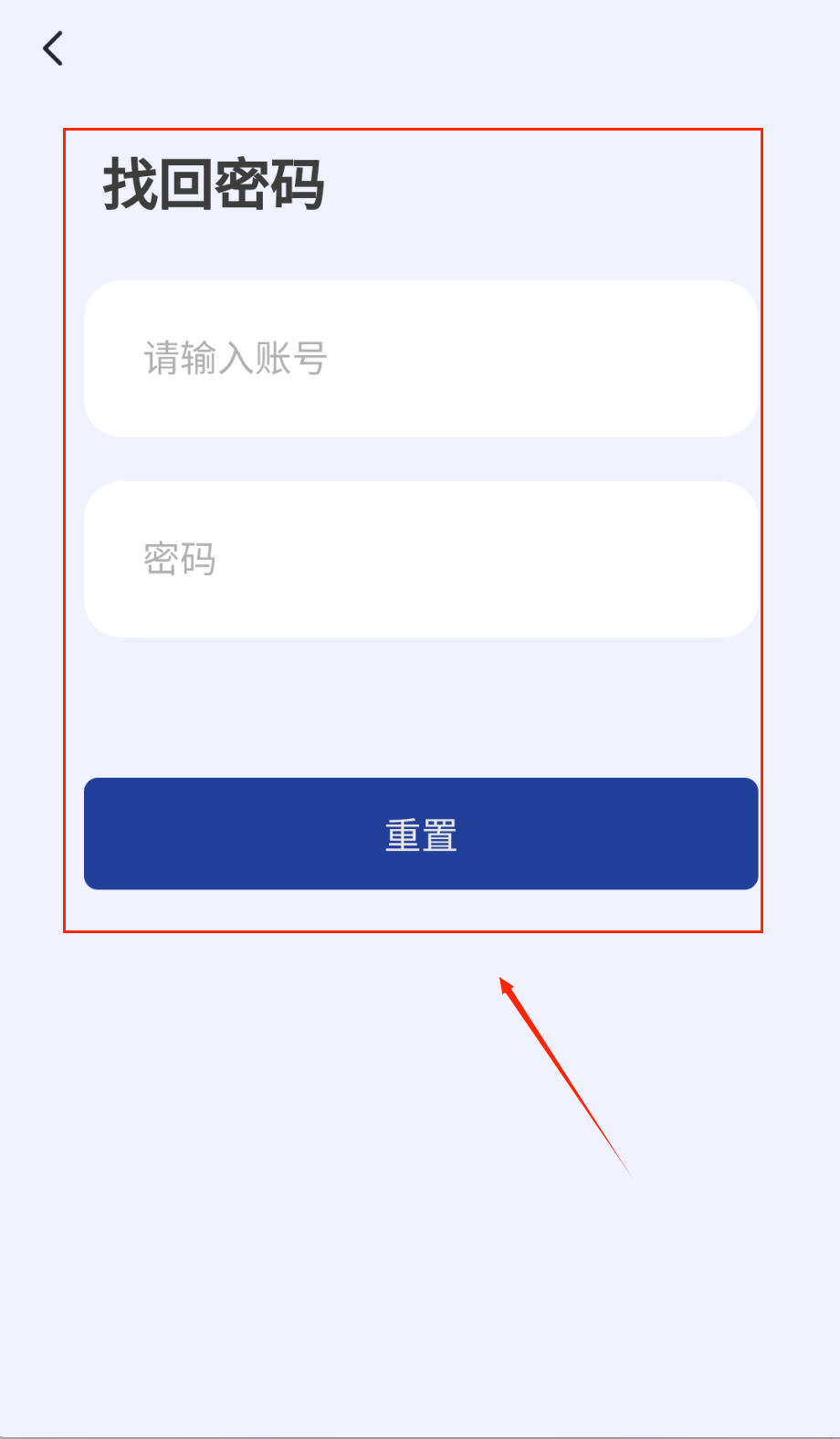
Task: Tap the 请输入账号 account field
Action: pyautogui.click(x=421, y=359)
